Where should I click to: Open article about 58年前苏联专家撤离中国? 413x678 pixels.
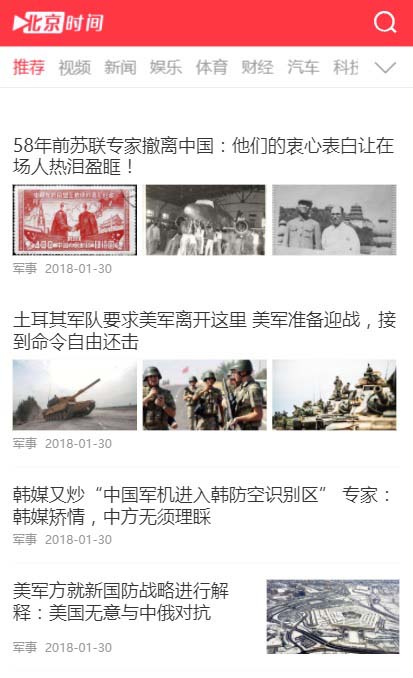pyautogui.click(x=204, y=156)
